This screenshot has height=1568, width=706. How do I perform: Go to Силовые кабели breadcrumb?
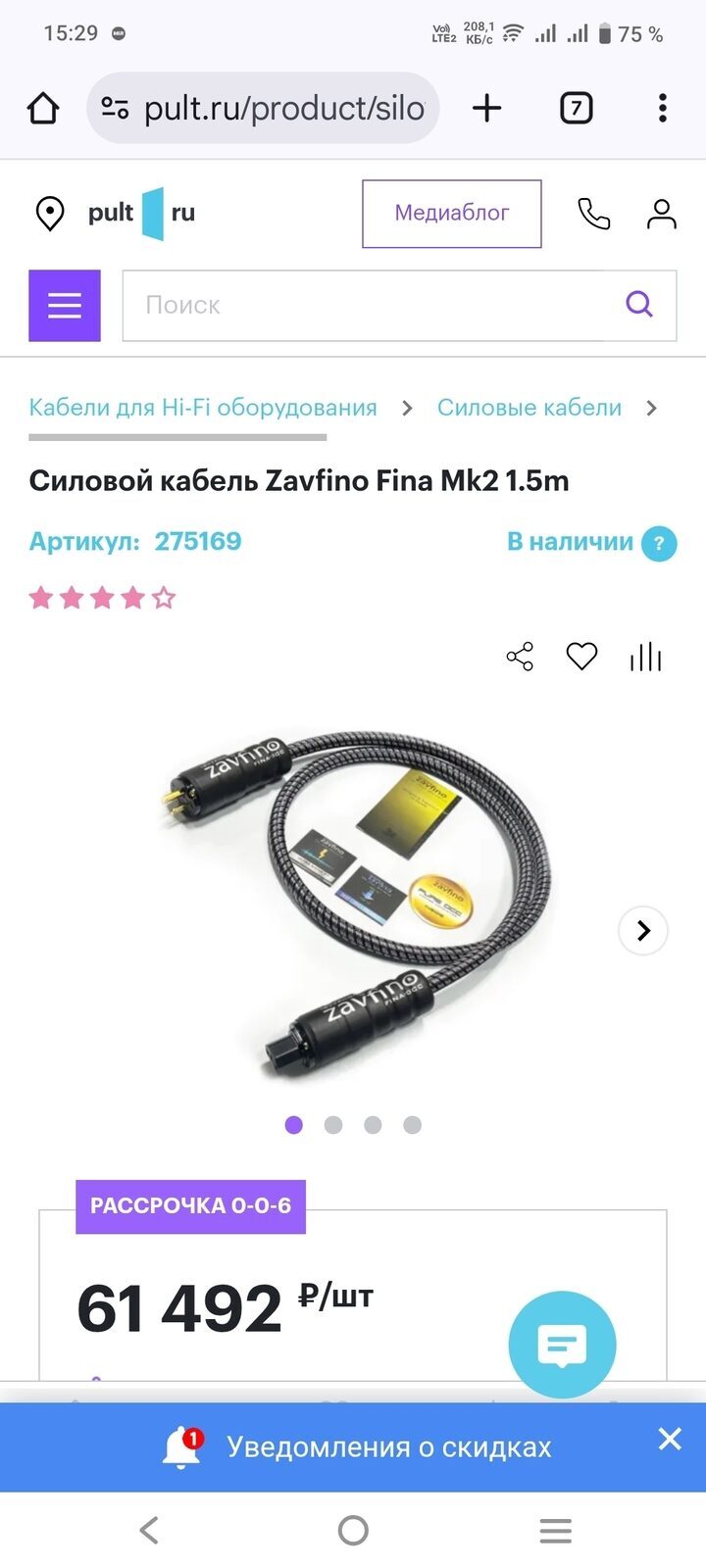[529, 408]
